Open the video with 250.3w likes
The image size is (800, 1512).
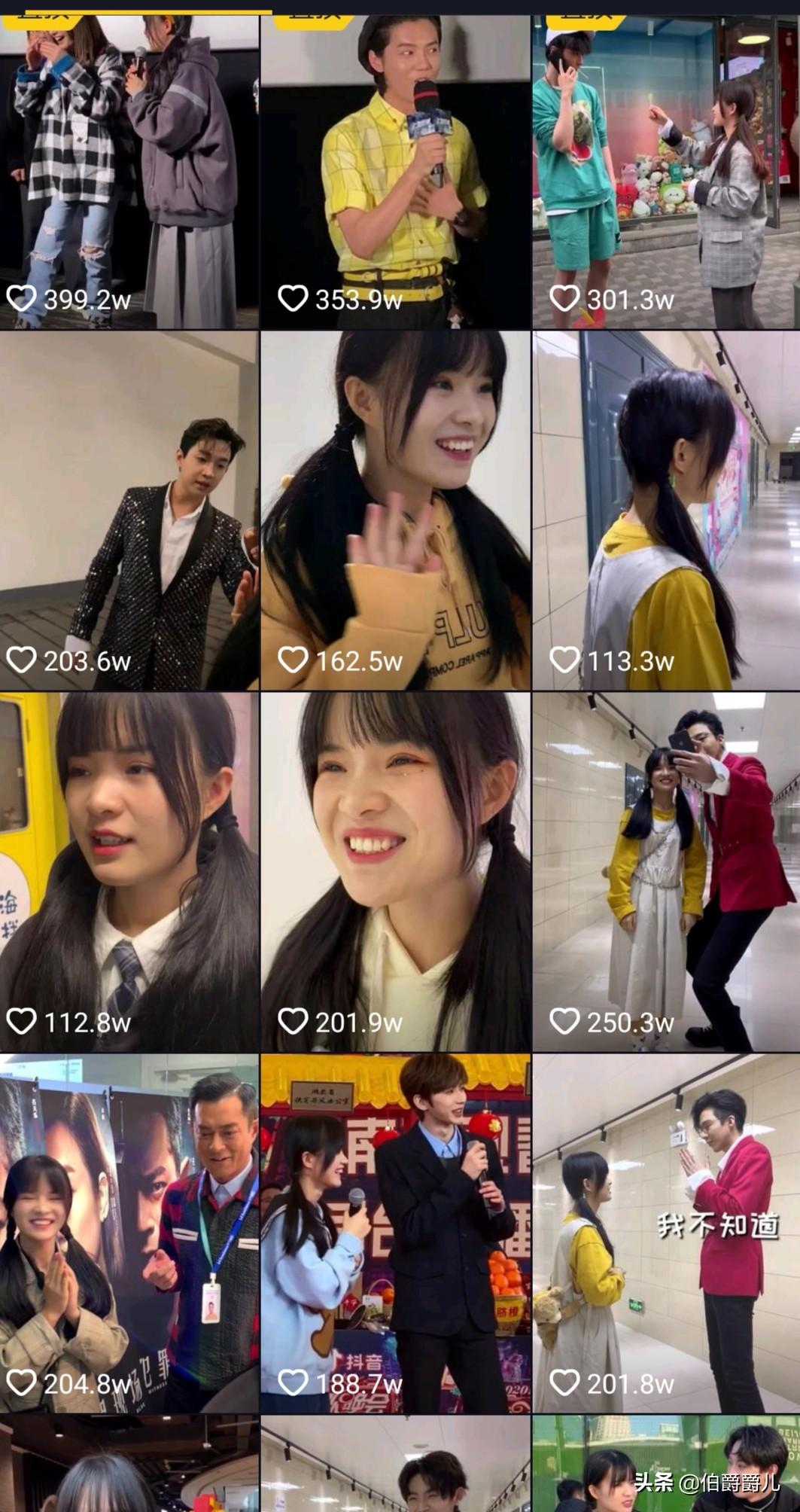[x=666, y=871]
